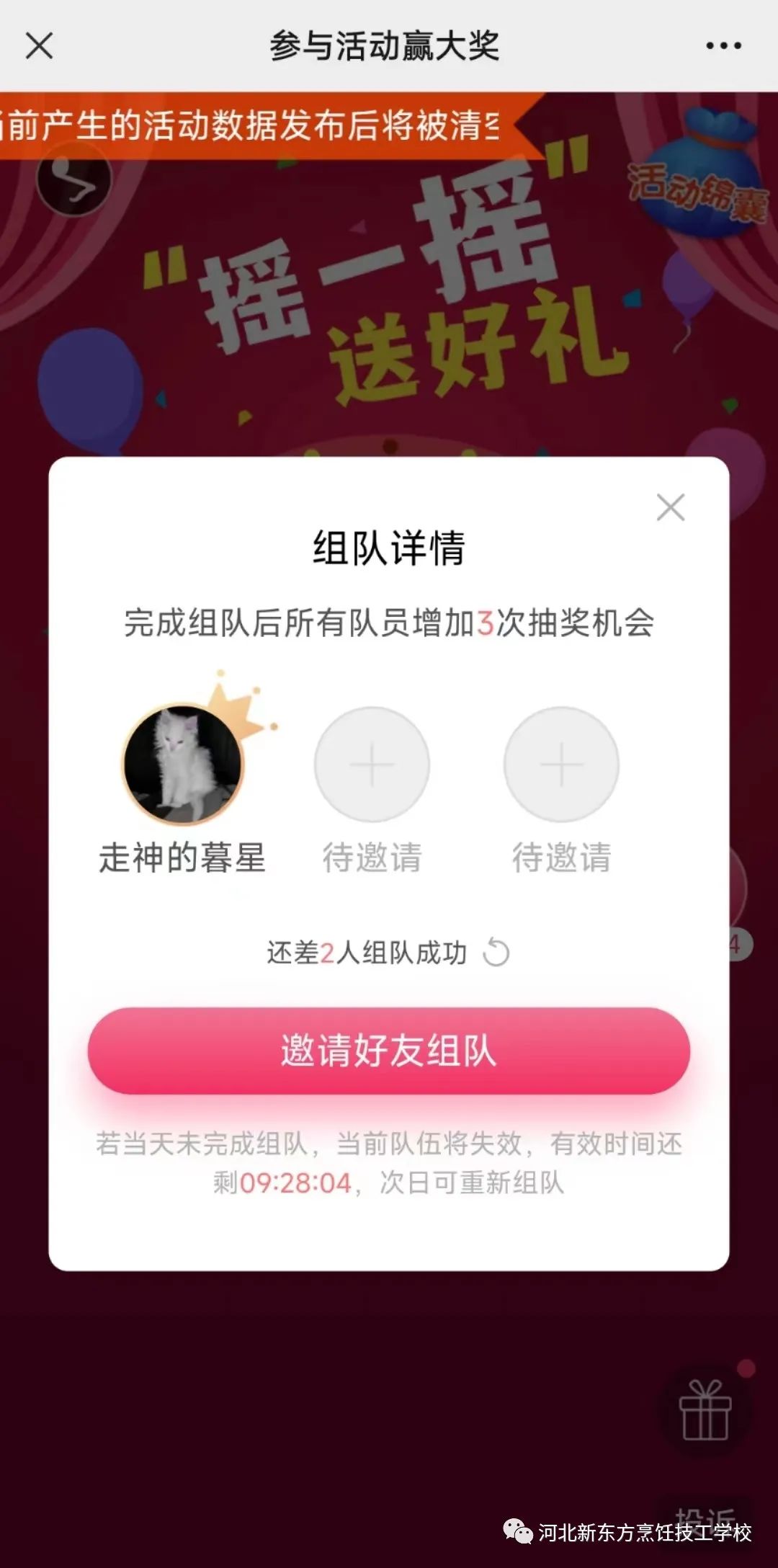Open the gift box prizes icon
The width and height of the screenshot is (778, 1568).
pyautogui.click(x=705, y=1409)
